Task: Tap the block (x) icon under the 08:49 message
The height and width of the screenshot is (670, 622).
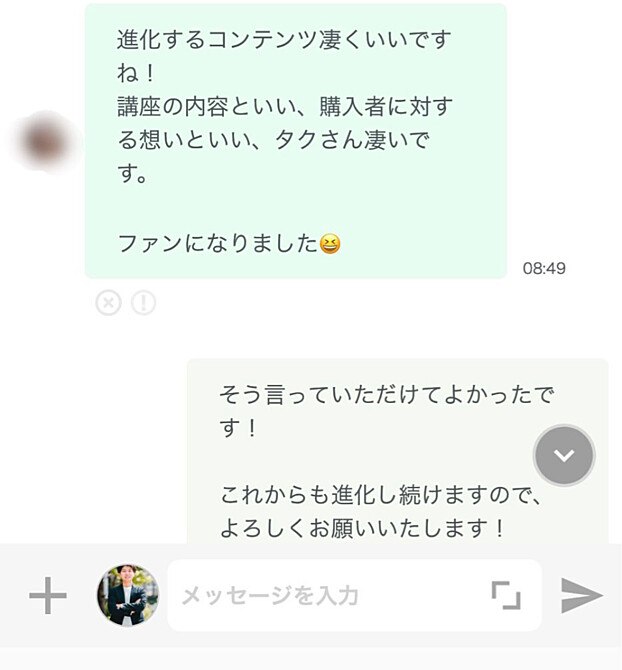Action: tap(108, 303)
